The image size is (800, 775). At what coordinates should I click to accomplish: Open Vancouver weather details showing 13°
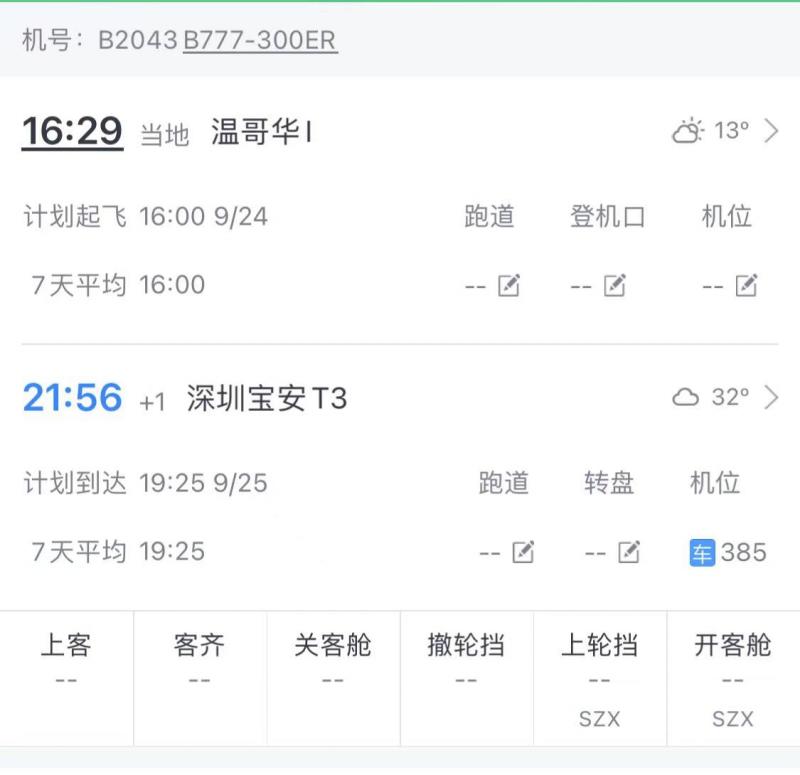(x=725, y=131)
